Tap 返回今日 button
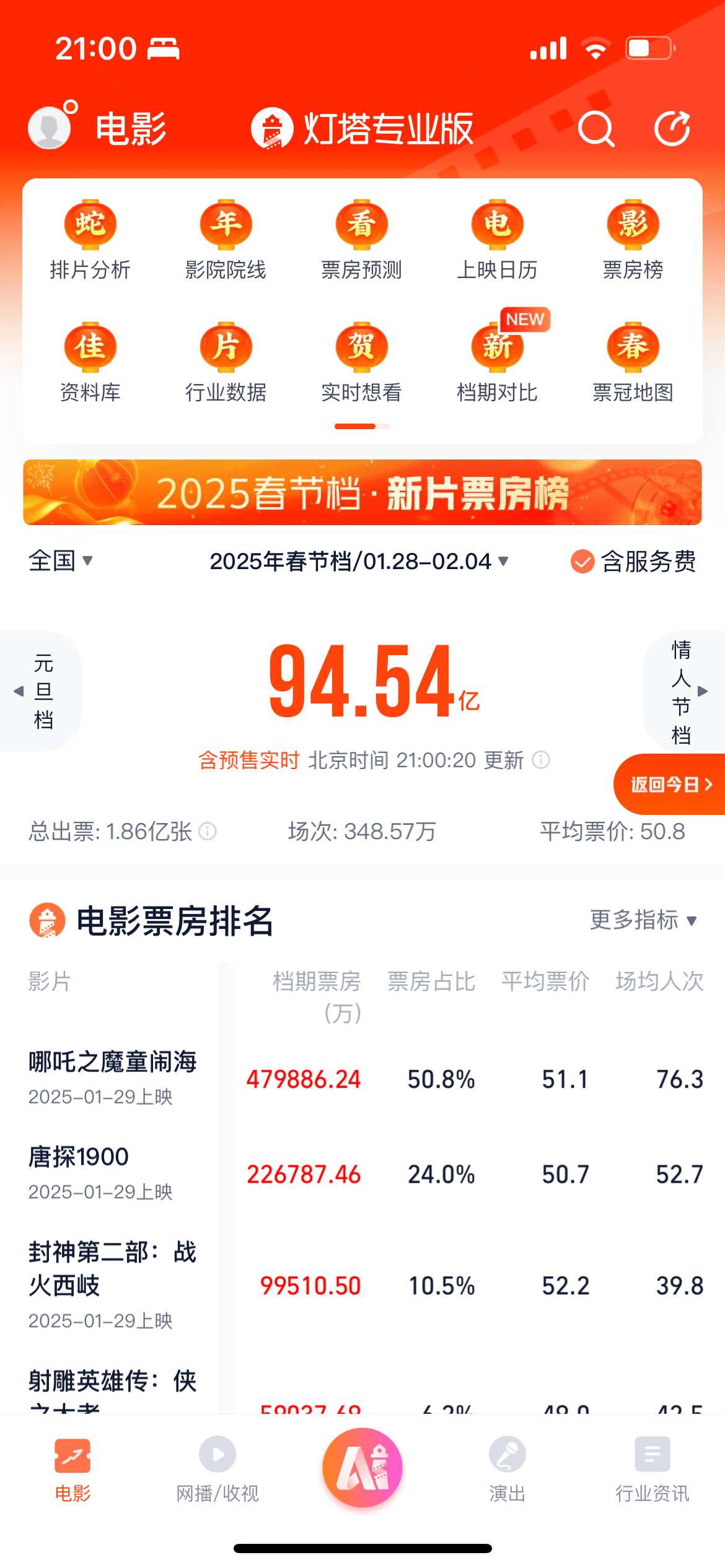Screen dimensions: 725x1568 (670, 784)
